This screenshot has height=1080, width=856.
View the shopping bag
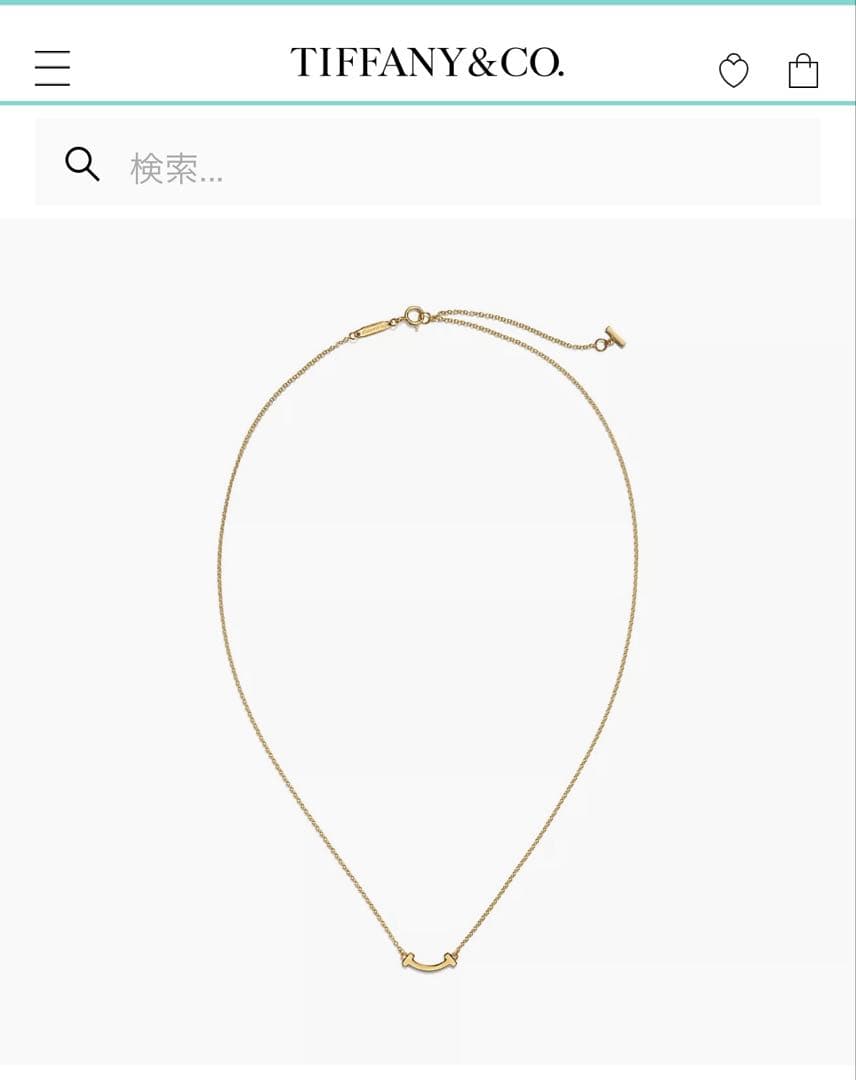[803, 71]
